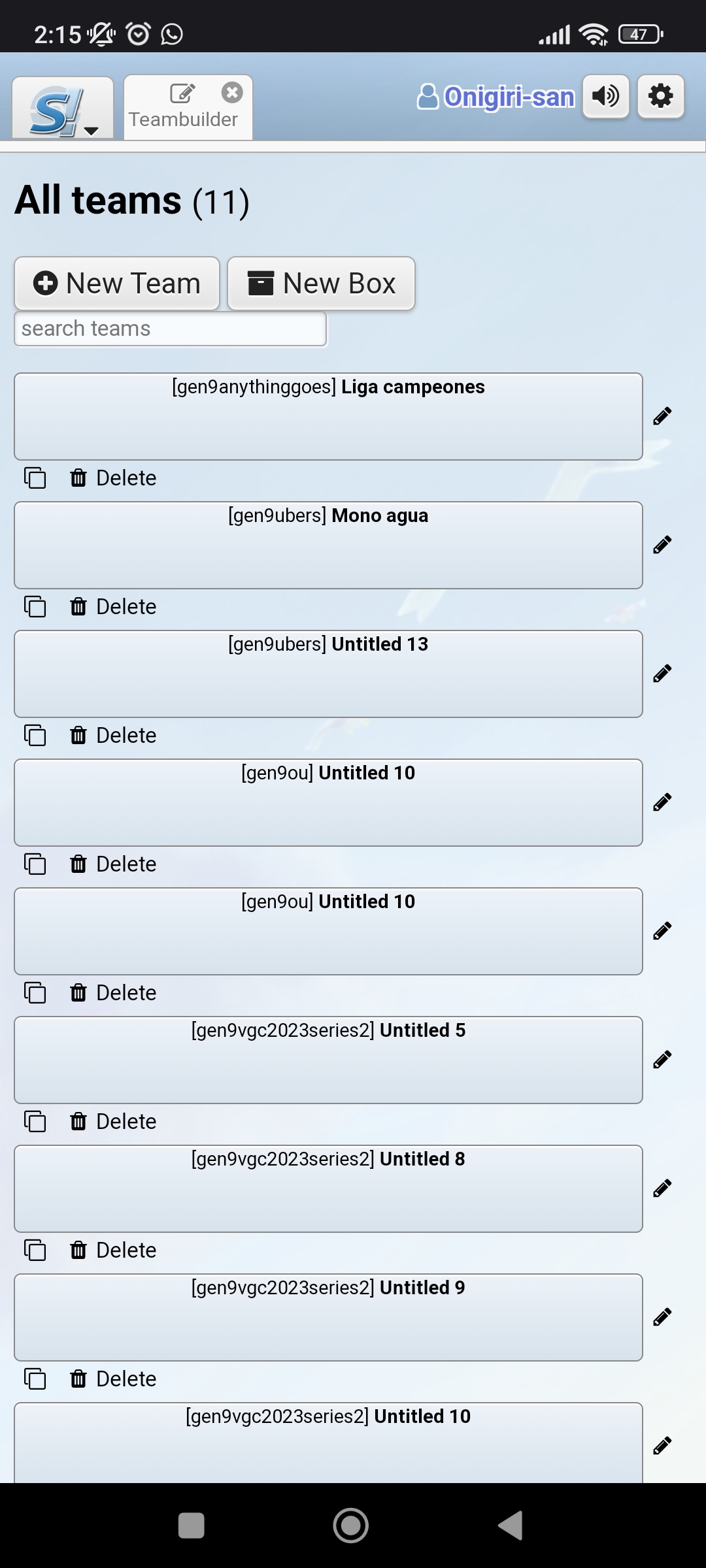Delete the Untitled 13 team
Image resolution: width=706 pixels, height=1568 pixels.
click(x=114, y=735)
